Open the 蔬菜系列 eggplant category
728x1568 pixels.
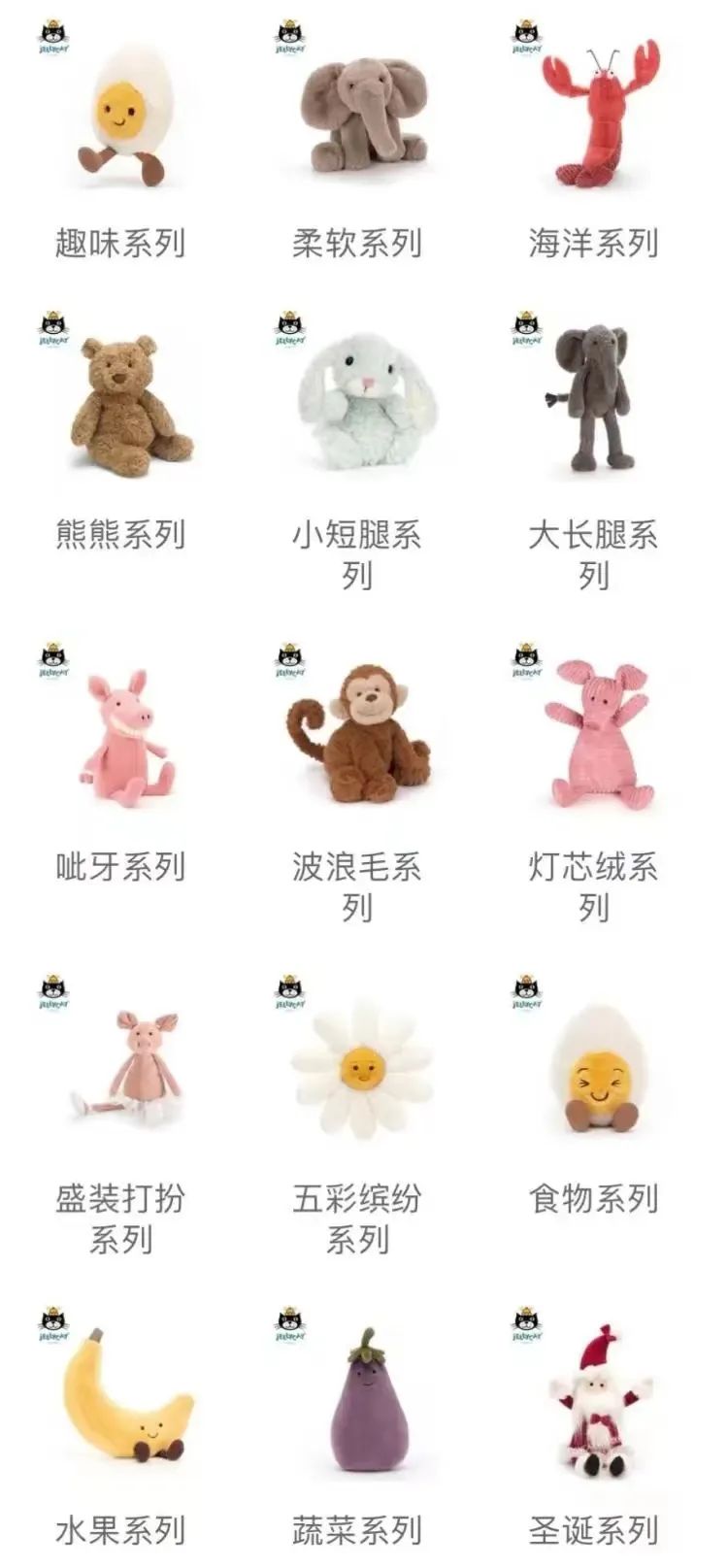[x=357, y=1398]
